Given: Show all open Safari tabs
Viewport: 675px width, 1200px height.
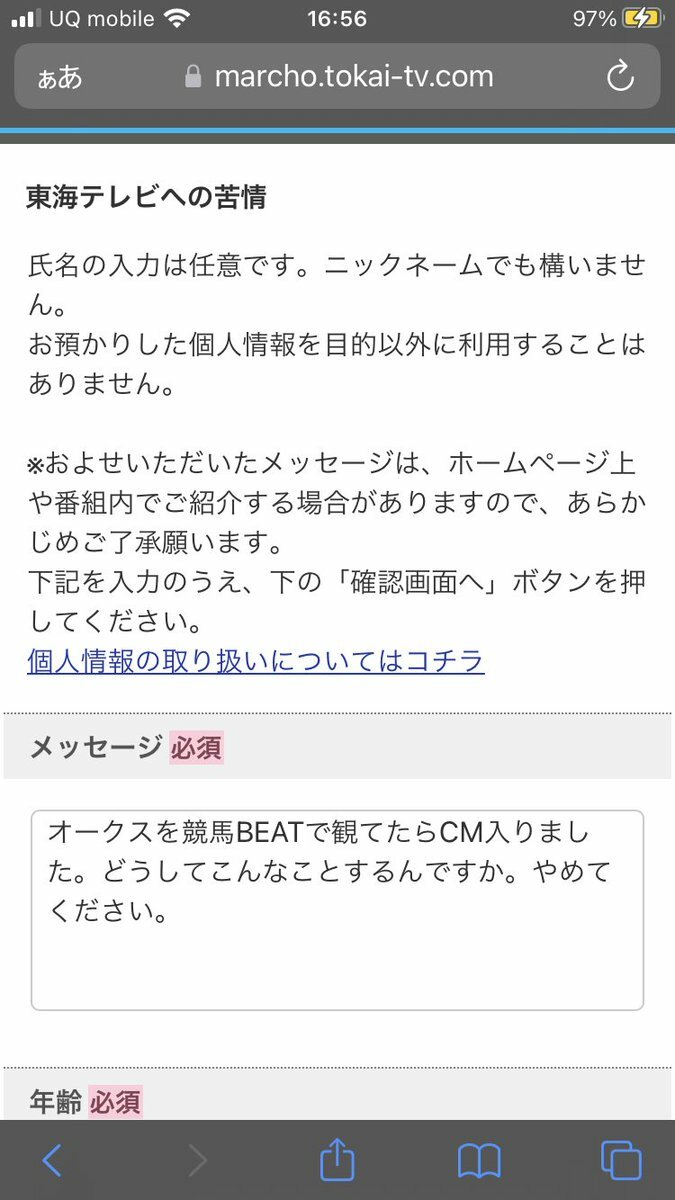Looking at the screenshot, I should pyautogui.click(x=621, y=1160).
